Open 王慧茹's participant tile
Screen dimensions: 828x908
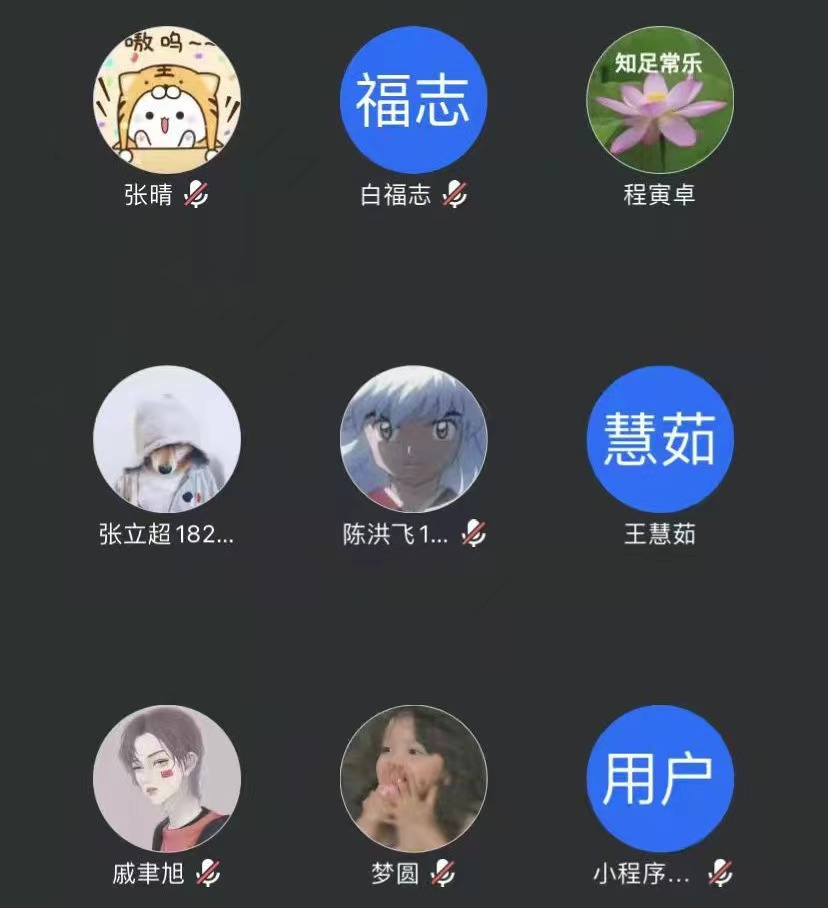[x=659, y=439]
